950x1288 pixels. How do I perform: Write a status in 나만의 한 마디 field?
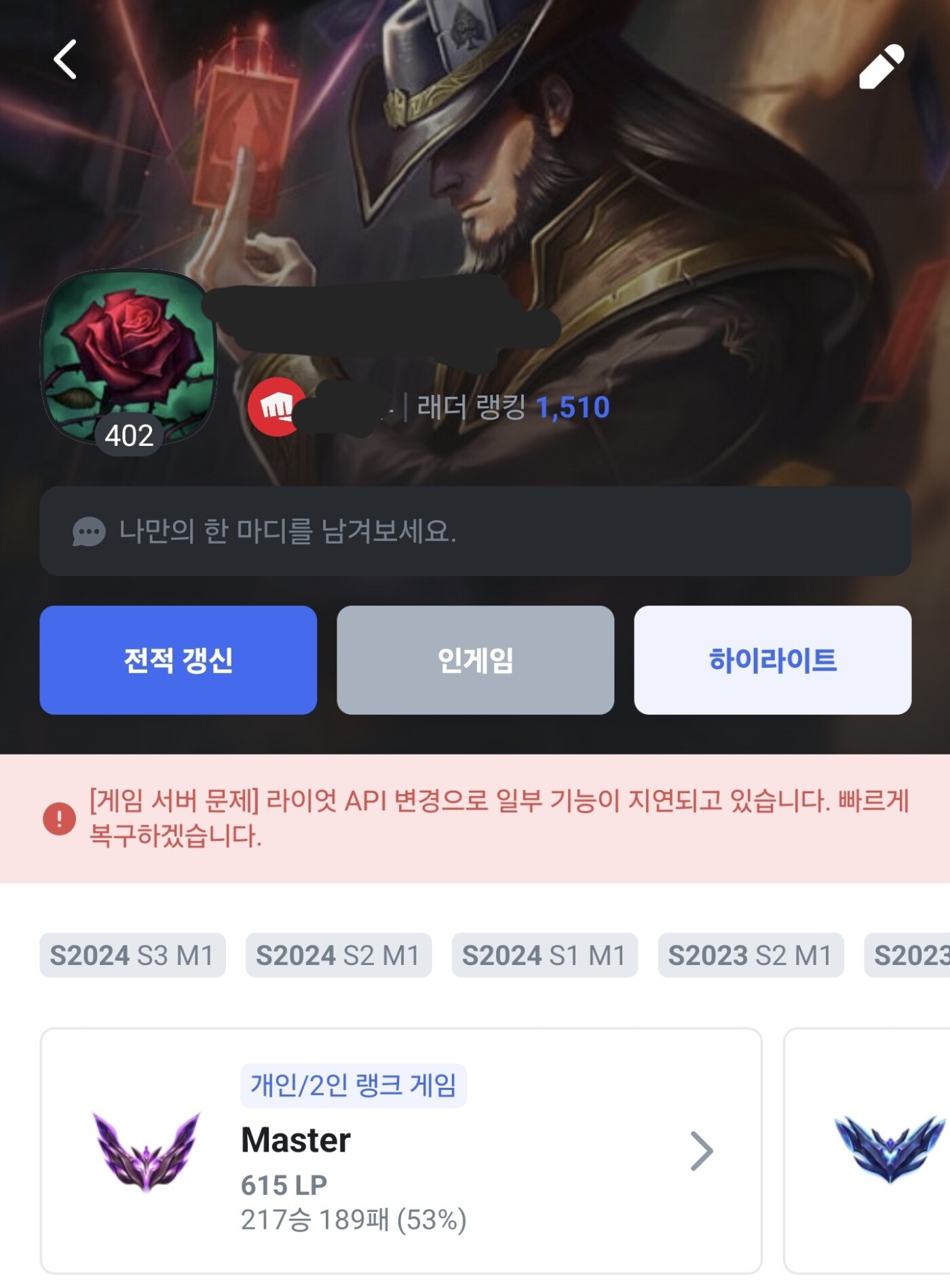tap(475, 531)
